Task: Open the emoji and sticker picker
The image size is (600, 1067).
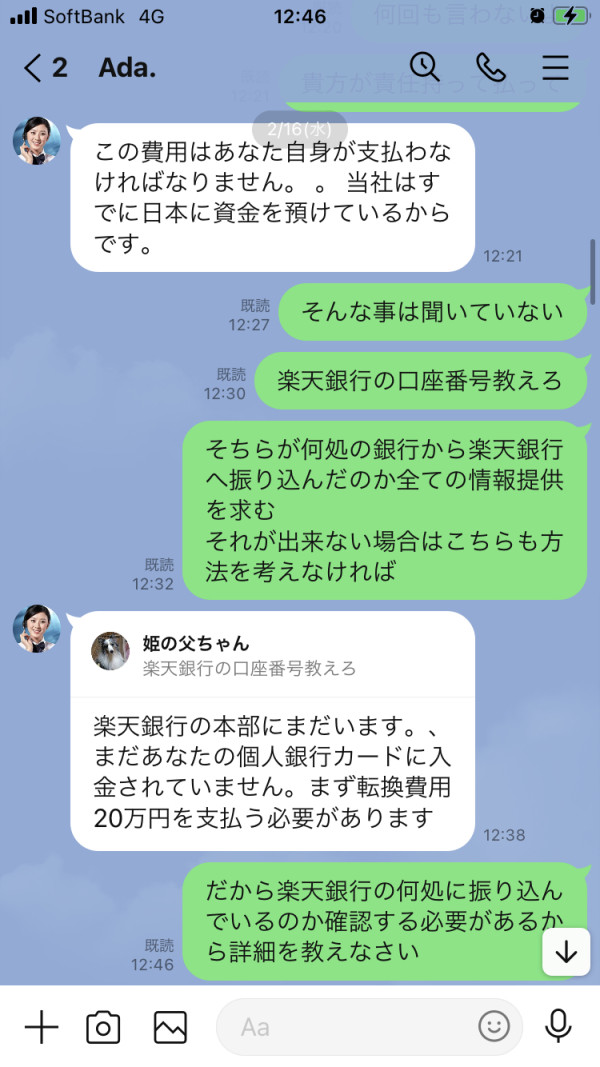Action: pos(494,1026)
